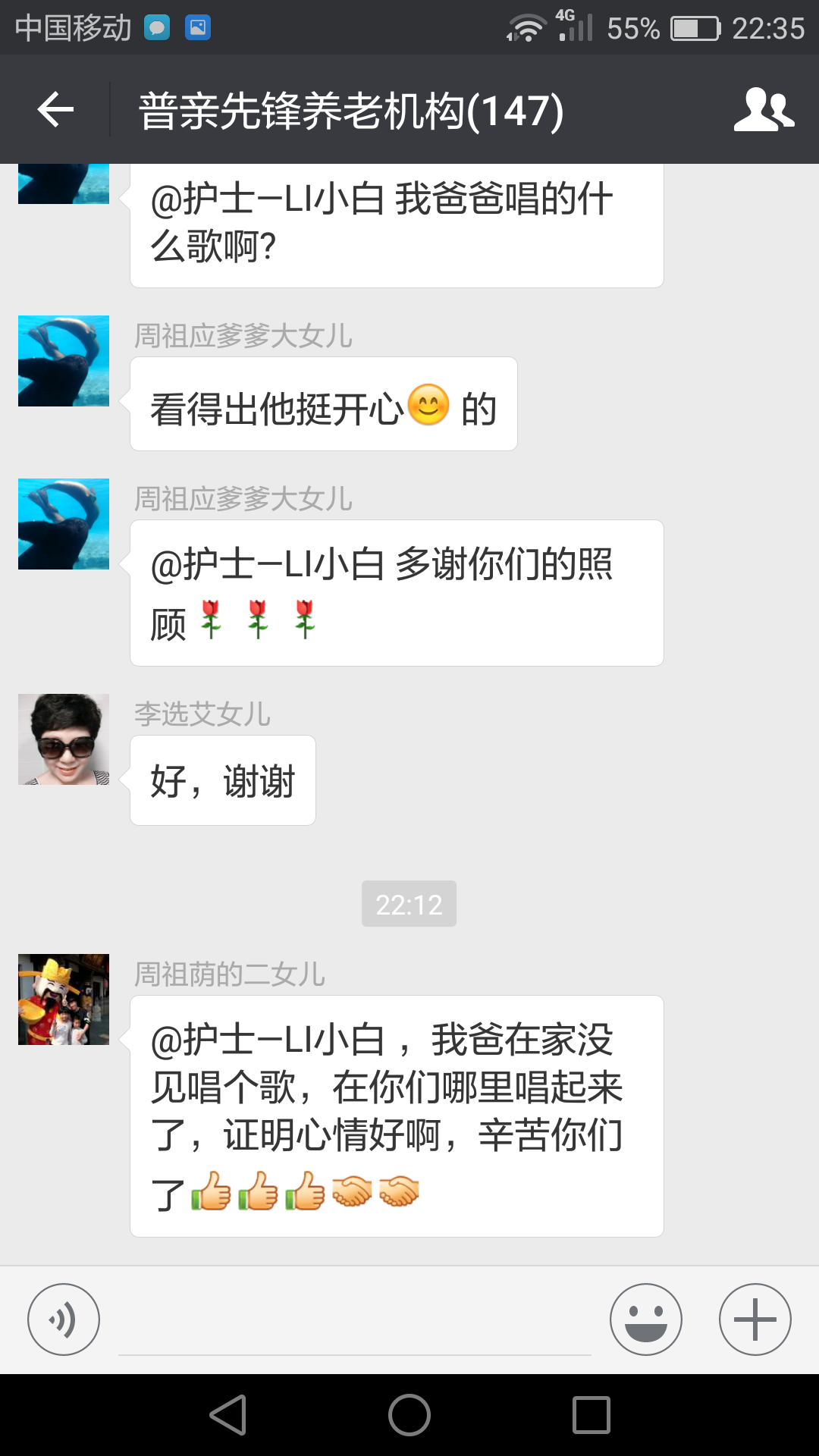
Task: Open group members info icon
Action: point(764,110)
